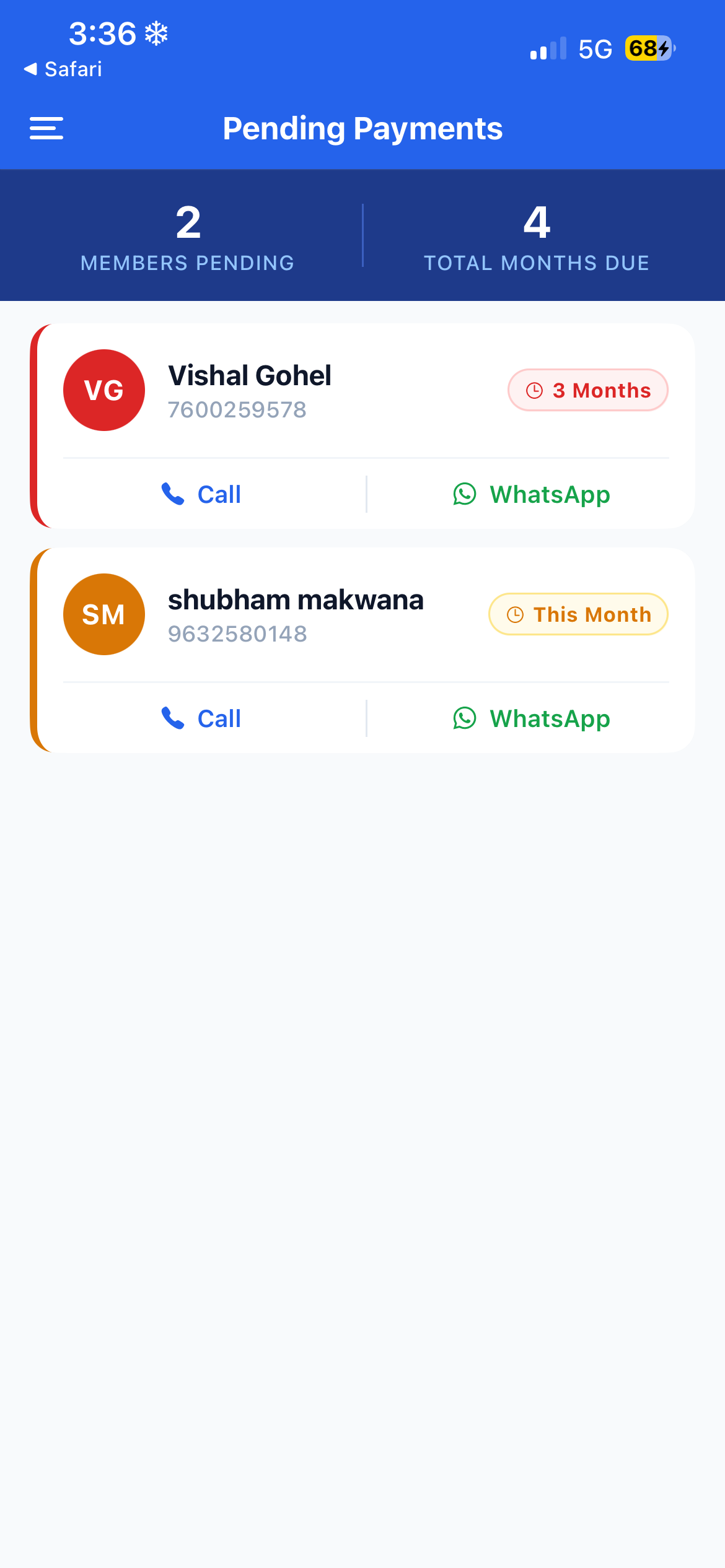This screenshot has width=725, height=1568.
Task: WhatsApp shubham makwana
Action: point(531,718)
